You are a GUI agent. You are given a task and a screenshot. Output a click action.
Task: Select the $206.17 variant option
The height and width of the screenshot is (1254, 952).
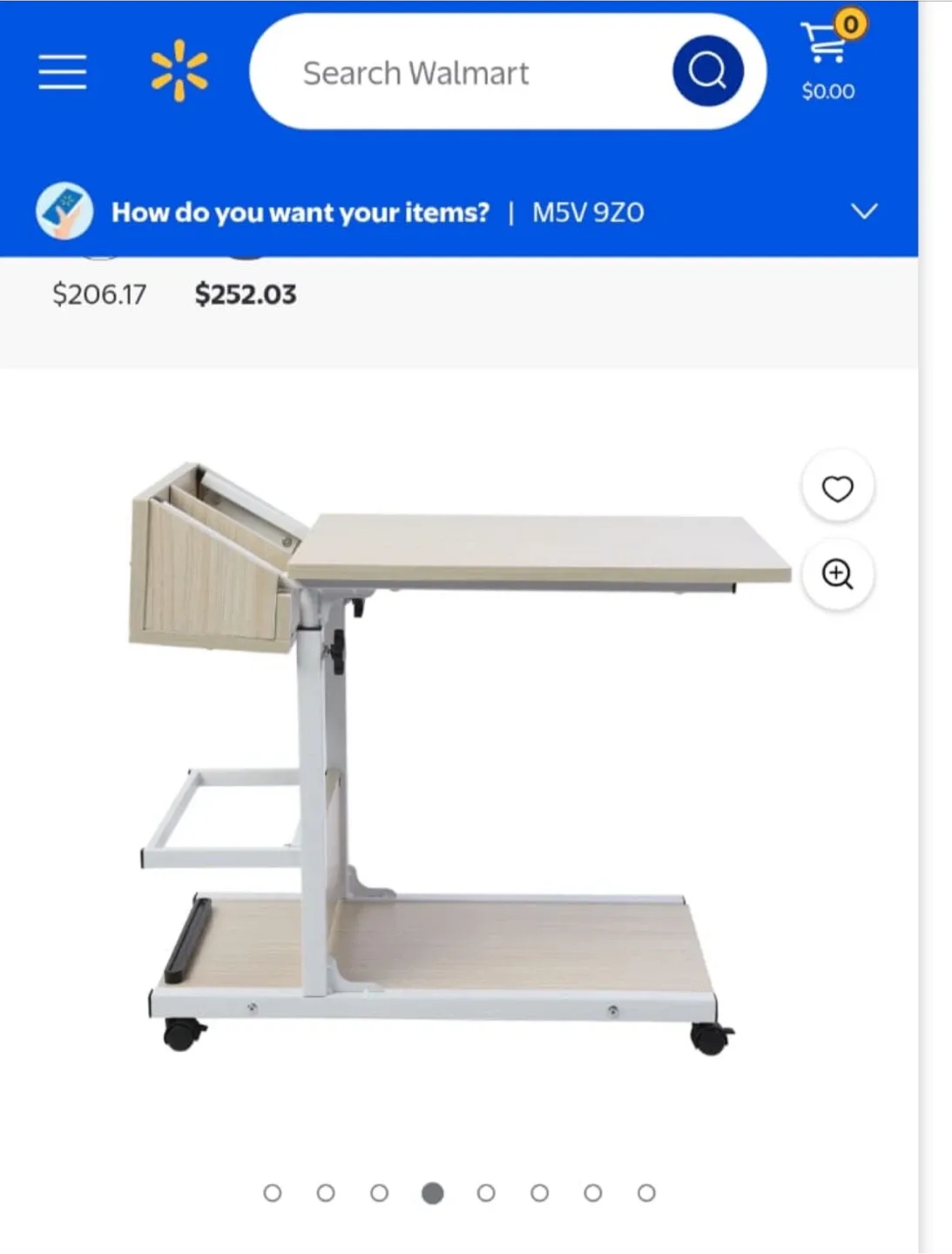click(x=100, y=294)
